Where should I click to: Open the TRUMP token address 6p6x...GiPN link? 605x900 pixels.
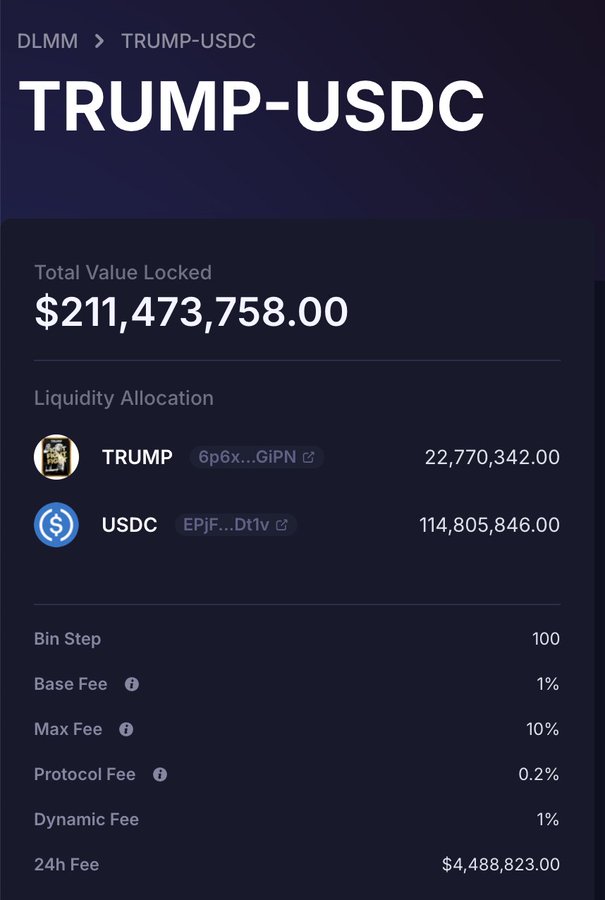tap(257, 457)
